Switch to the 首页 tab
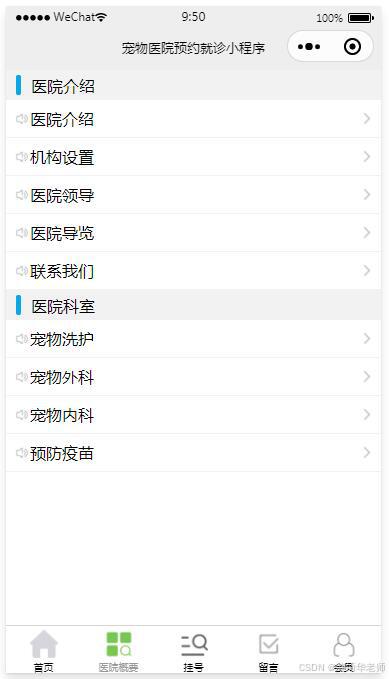Screen dimensions: 389x679 44,651
